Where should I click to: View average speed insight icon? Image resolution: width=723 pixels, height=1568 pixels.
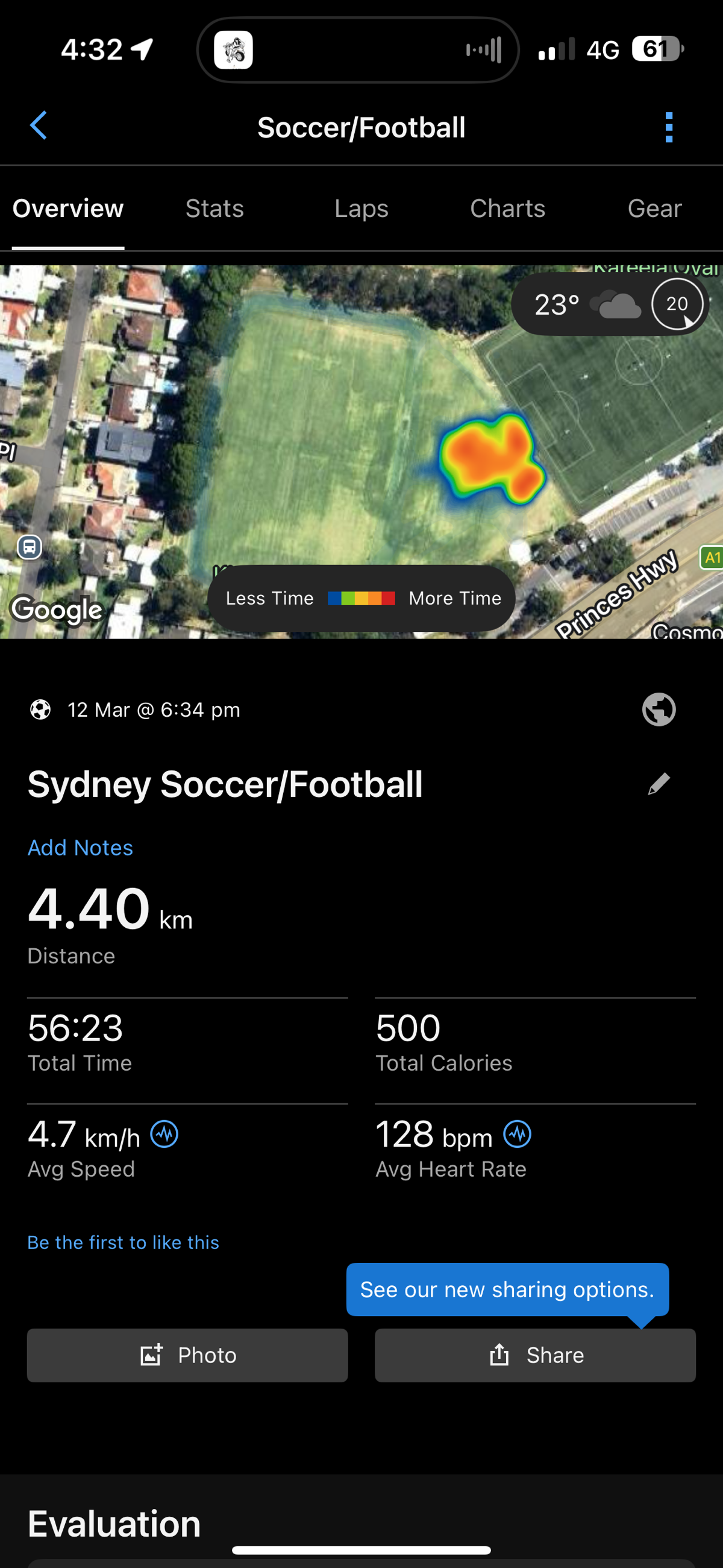(164, 1135)
